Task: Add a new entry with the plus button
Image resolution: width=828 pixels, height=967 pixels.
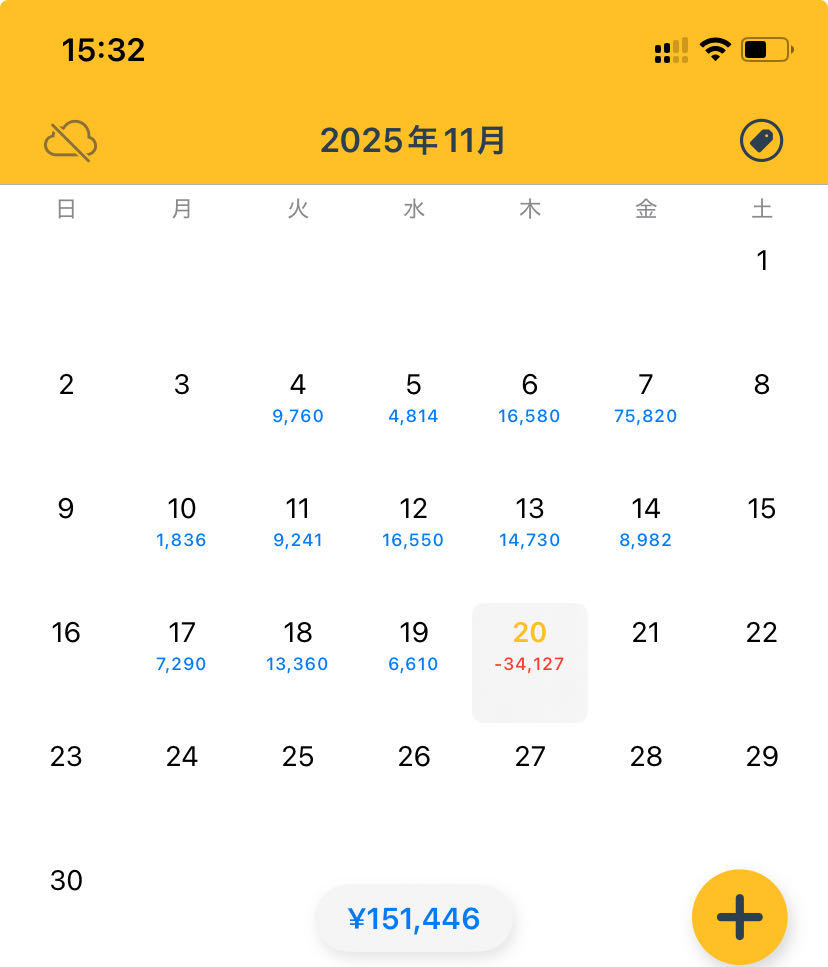Action: (740, 917)
